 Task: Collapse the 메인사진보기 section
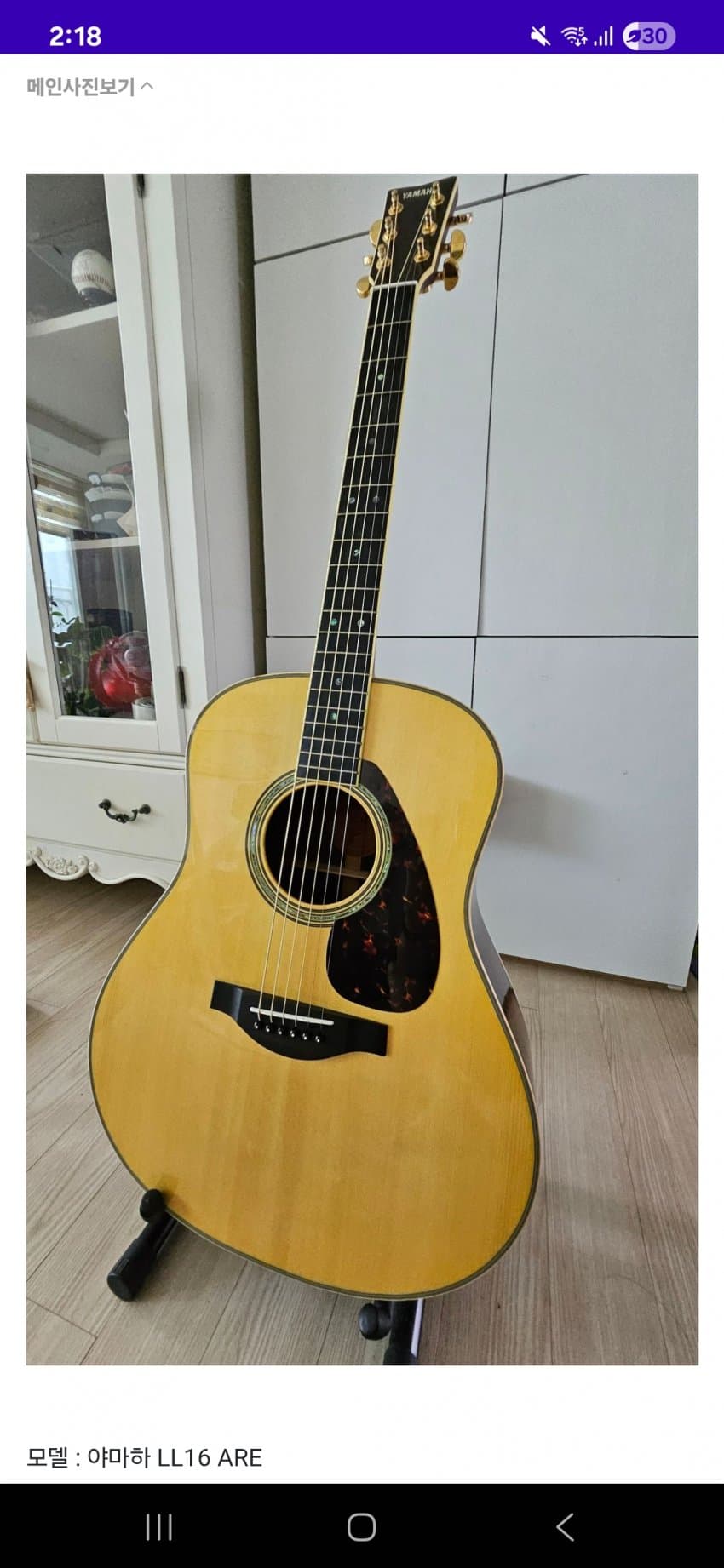coord(90,86)
